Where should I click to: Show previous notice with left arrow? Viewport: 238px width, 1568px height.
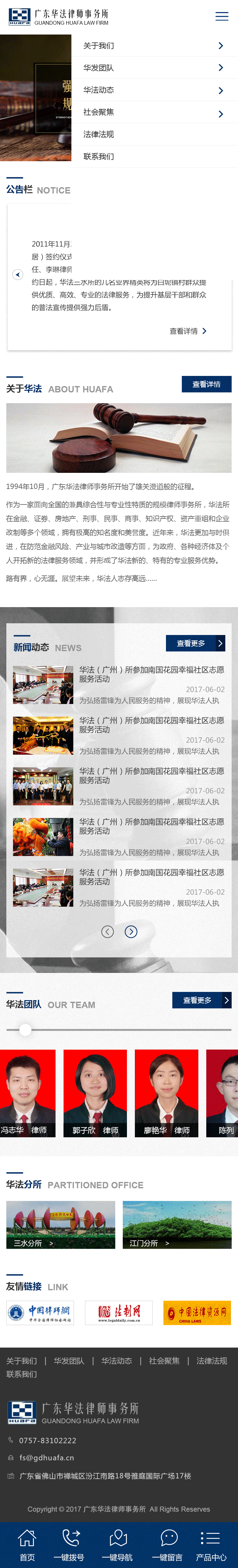coord(18,275)
